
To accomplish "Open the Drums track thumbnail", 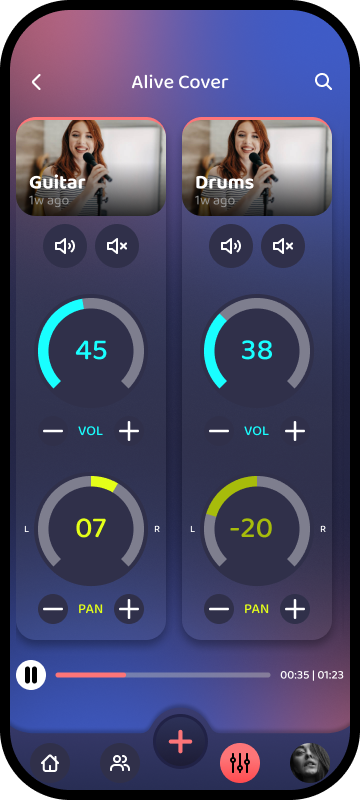I will (x=257, y=167).
